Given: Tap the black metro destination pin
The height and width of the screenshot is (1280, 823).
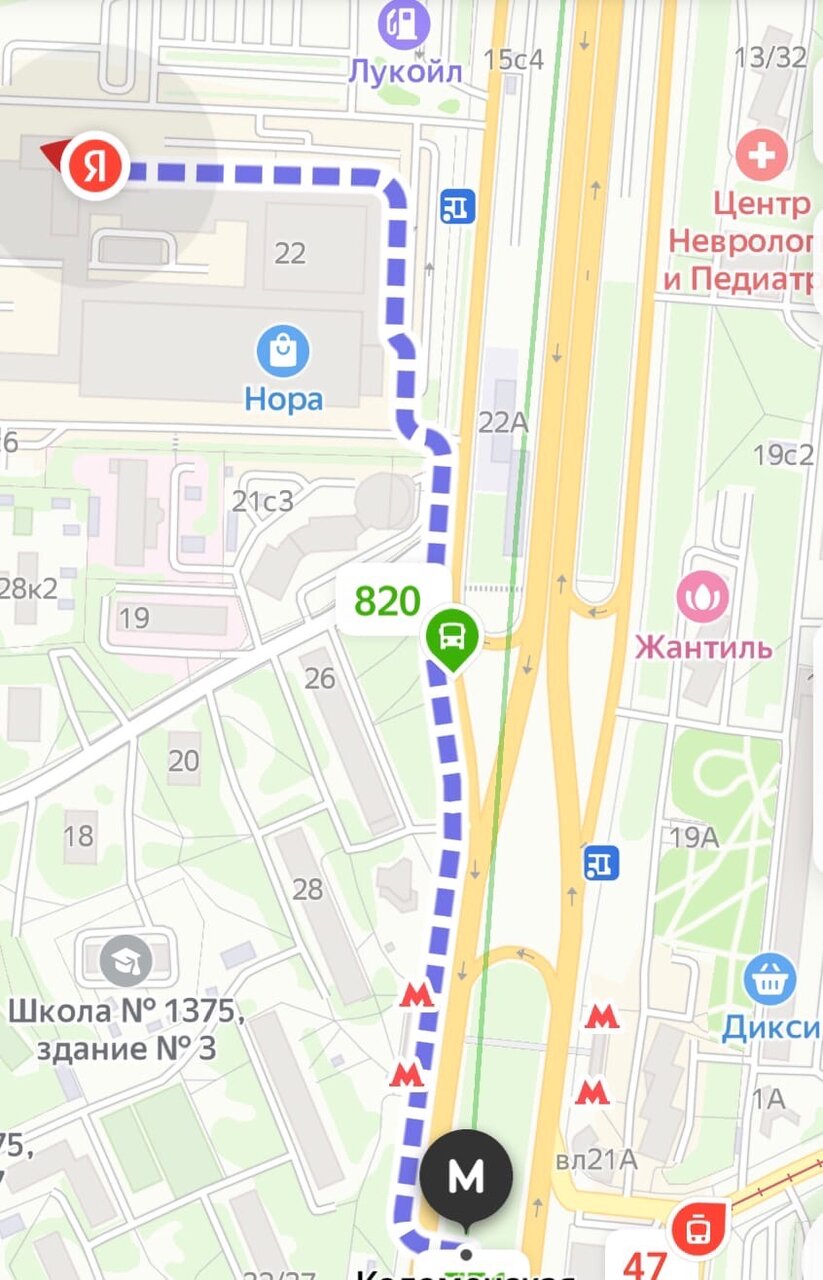Looking at the screenshot, I should point(466,1177).
